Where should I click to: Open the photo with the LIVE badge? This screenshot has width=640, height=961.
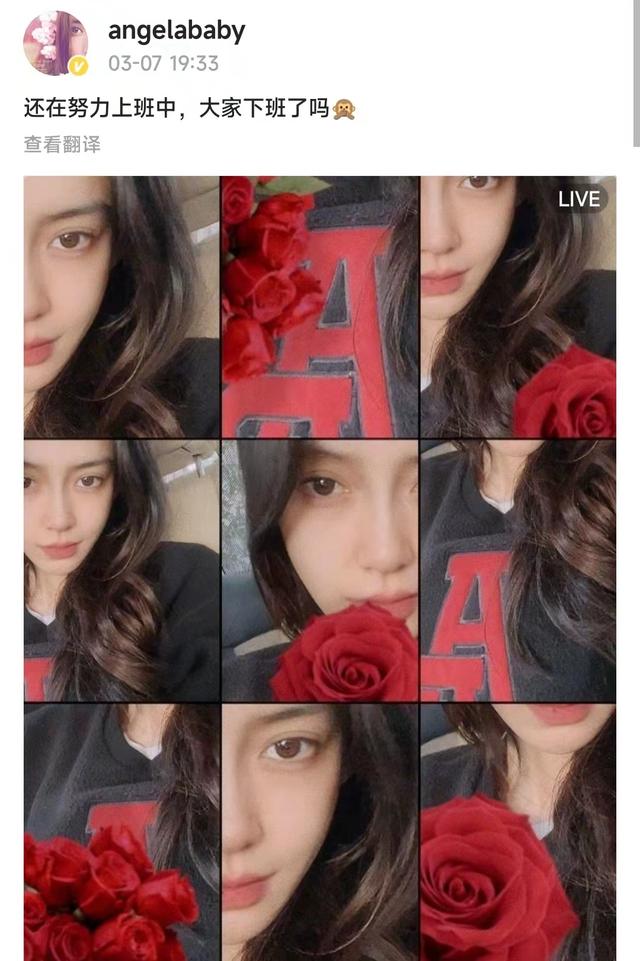click(x=518, y=306)
